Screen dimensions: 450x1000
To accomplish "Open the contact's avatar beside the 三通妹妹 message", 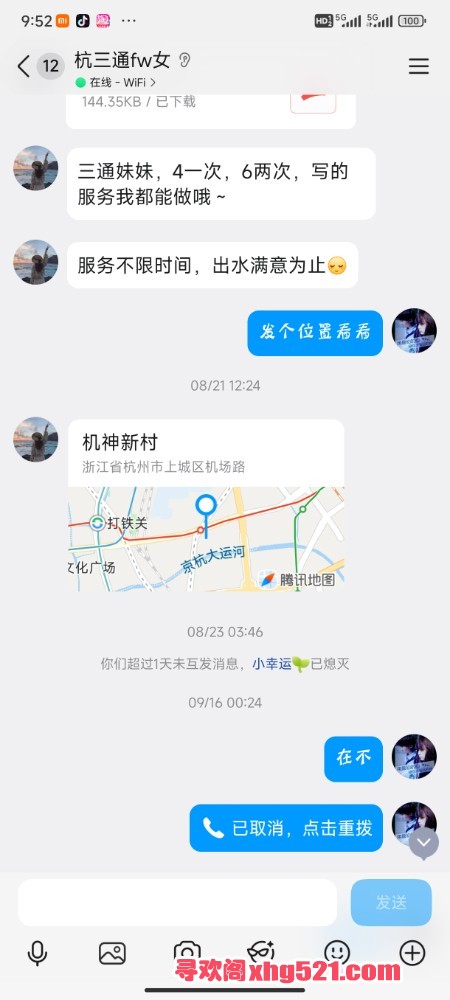I will 36,168.
